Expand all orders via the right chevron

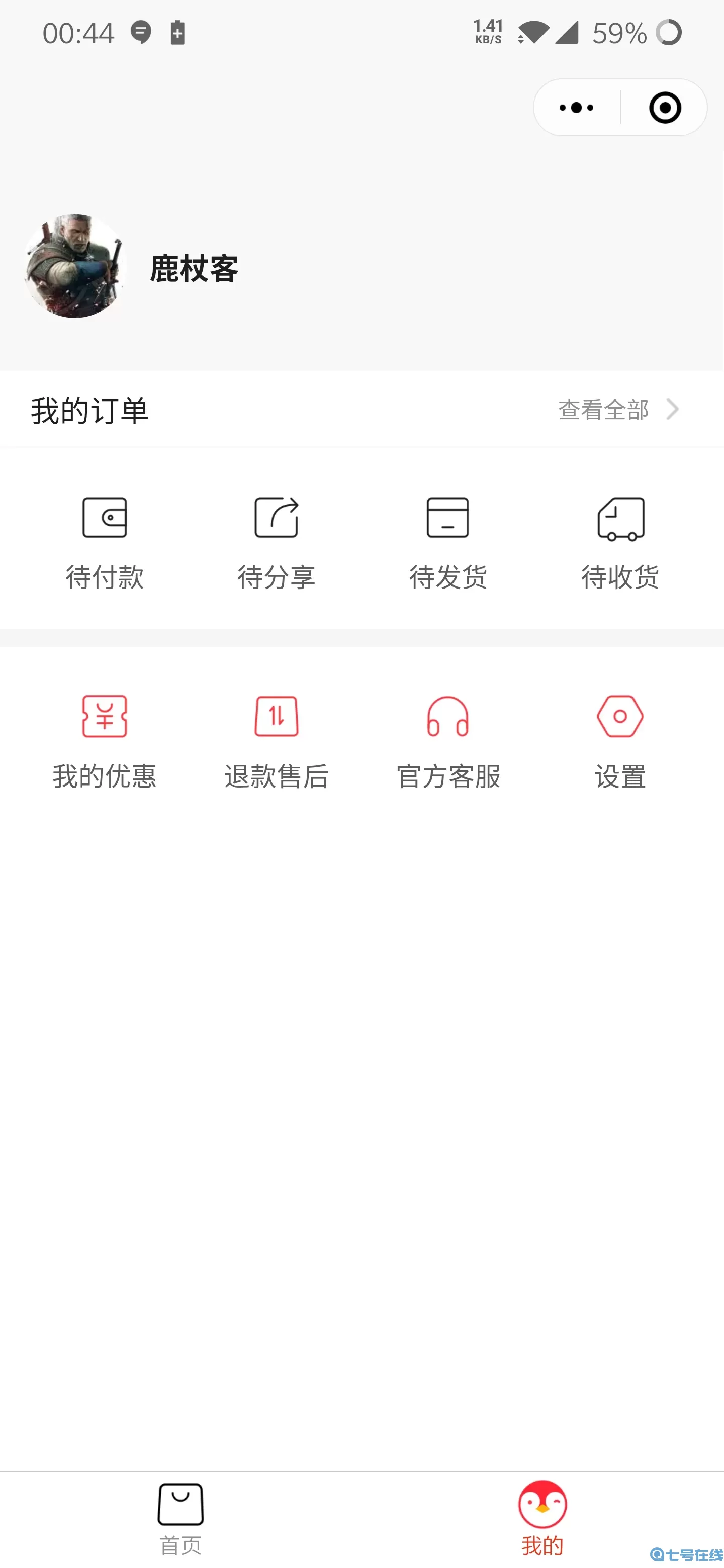pyautogui.click(x=672, y=410)
